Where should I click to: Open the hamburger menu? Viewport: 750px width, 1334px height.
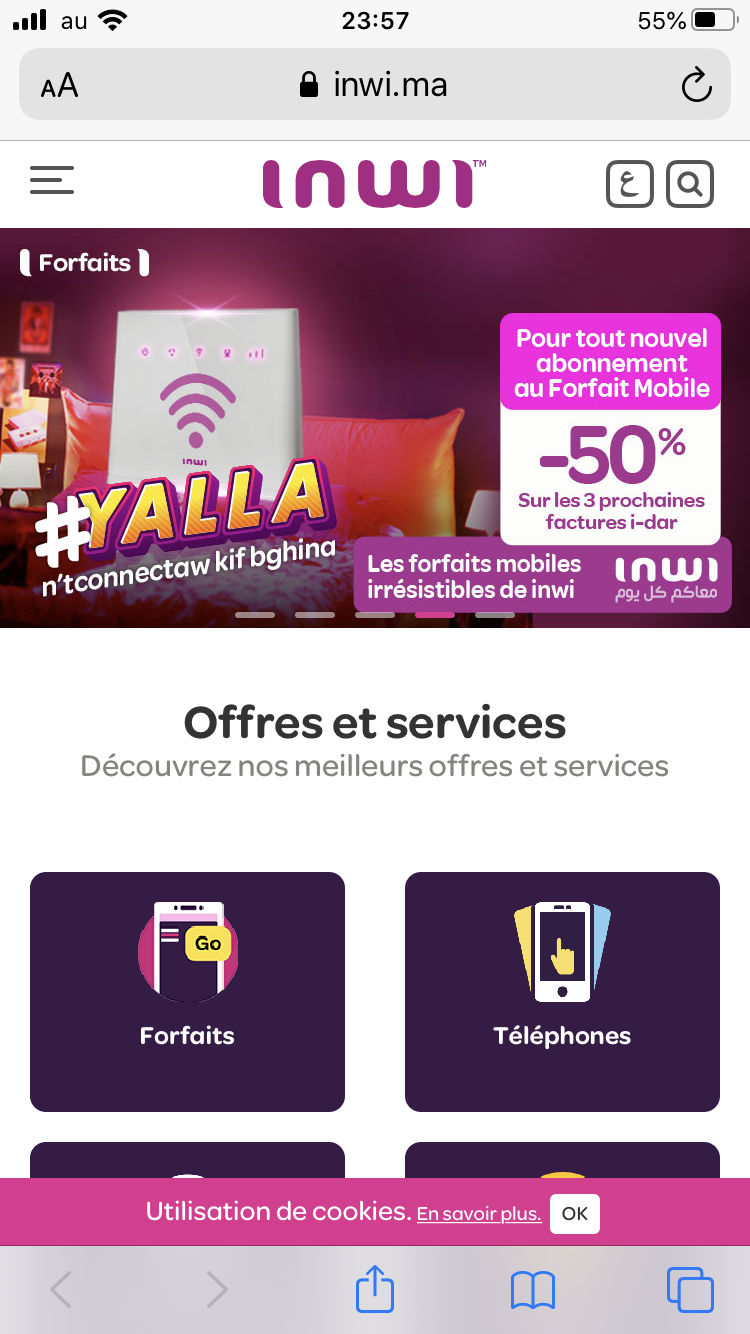click(52, 181)
